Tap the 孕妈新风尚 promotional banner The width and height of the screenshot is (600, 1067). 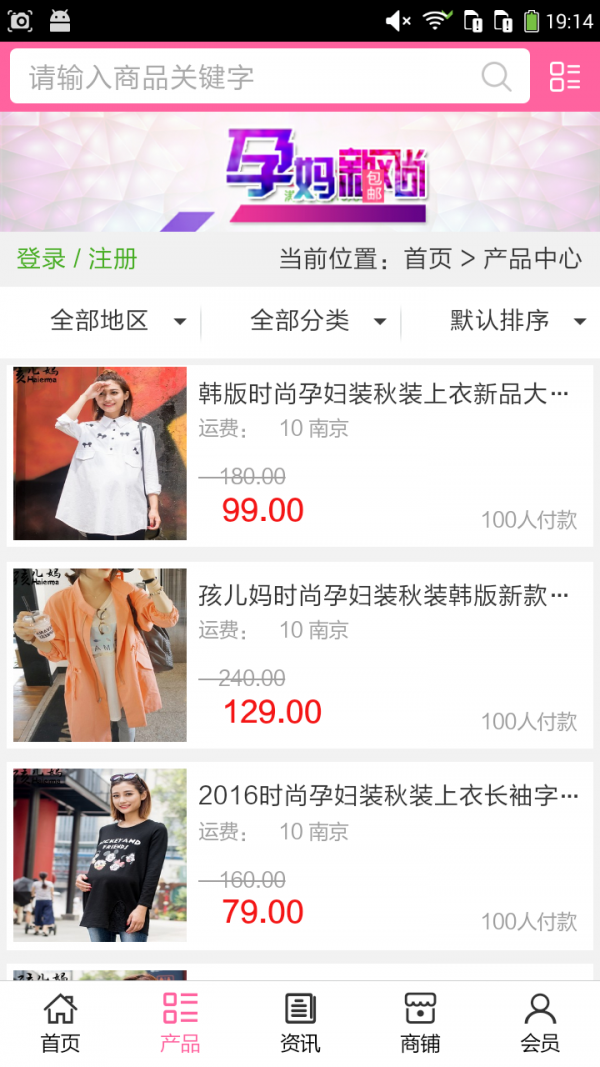point(300,172)
